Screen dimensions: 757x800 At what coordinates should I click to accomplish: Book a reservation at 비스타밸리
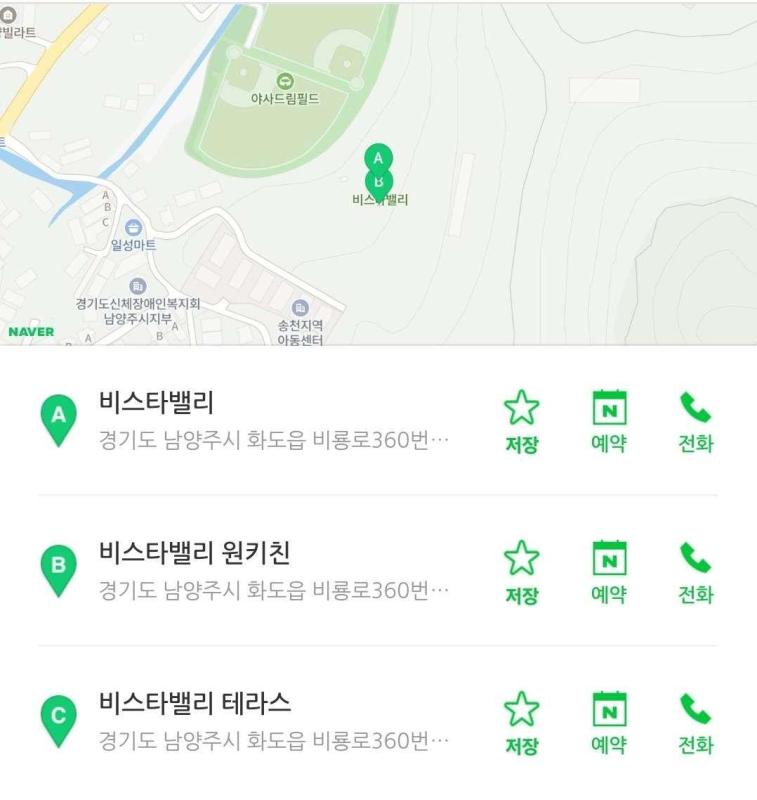point(609,422)
